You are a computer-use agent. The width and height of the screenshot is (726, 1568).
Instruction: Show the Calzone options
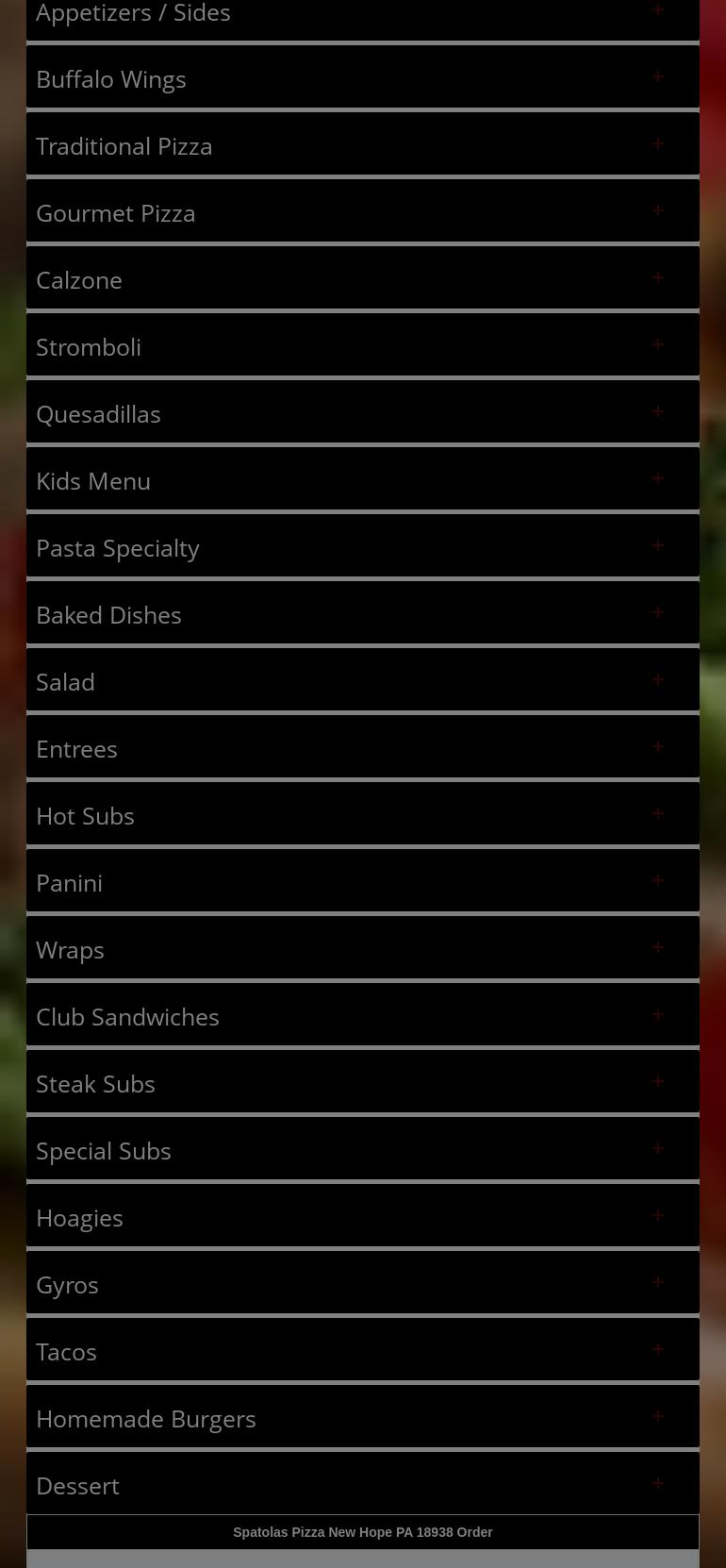[363, 279]
